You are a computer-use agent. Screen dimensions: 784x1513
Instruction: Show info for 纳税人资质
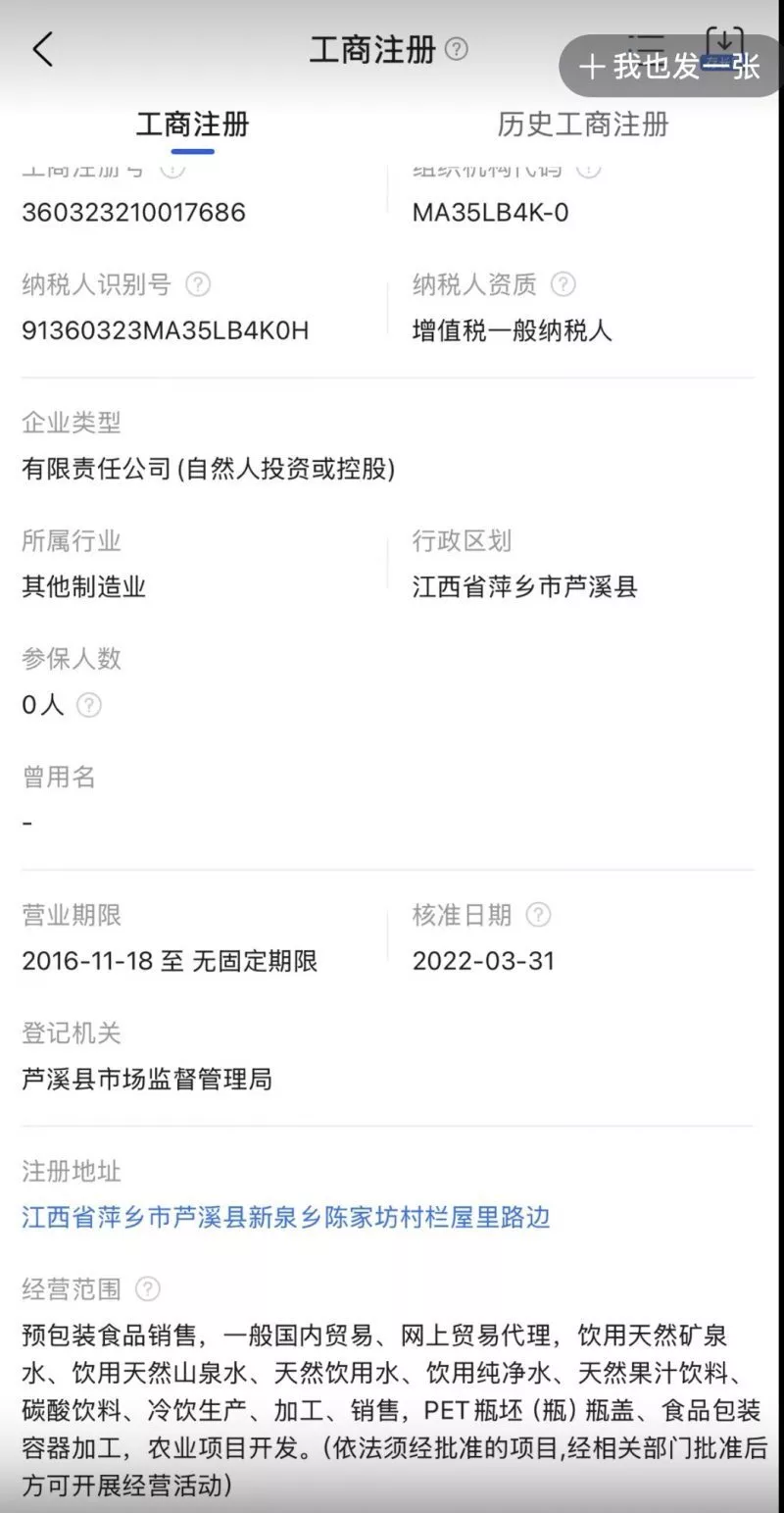(x=563, y=284)
